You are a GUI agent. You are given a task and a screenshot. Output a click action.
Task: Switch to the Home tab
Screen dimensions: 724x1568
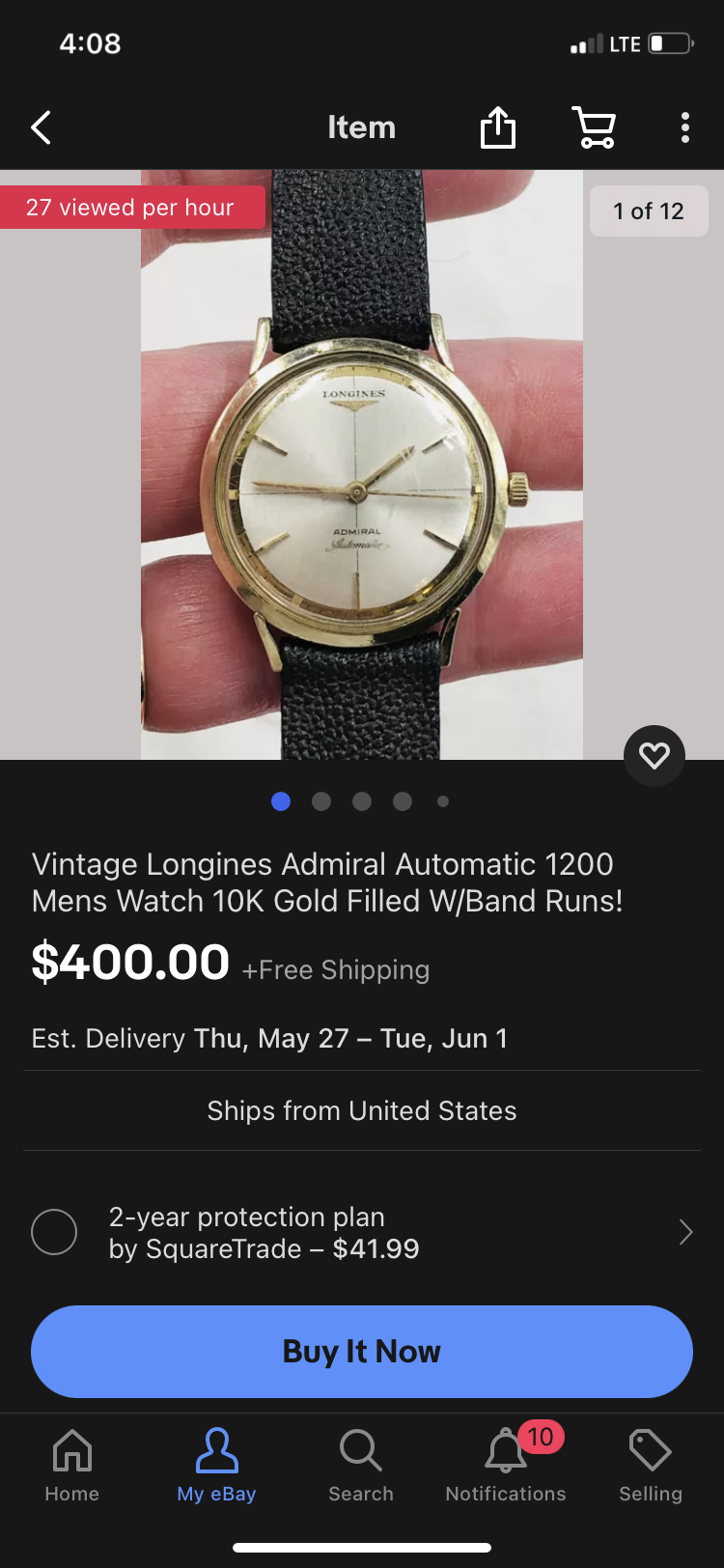(x=72, y=1466)
